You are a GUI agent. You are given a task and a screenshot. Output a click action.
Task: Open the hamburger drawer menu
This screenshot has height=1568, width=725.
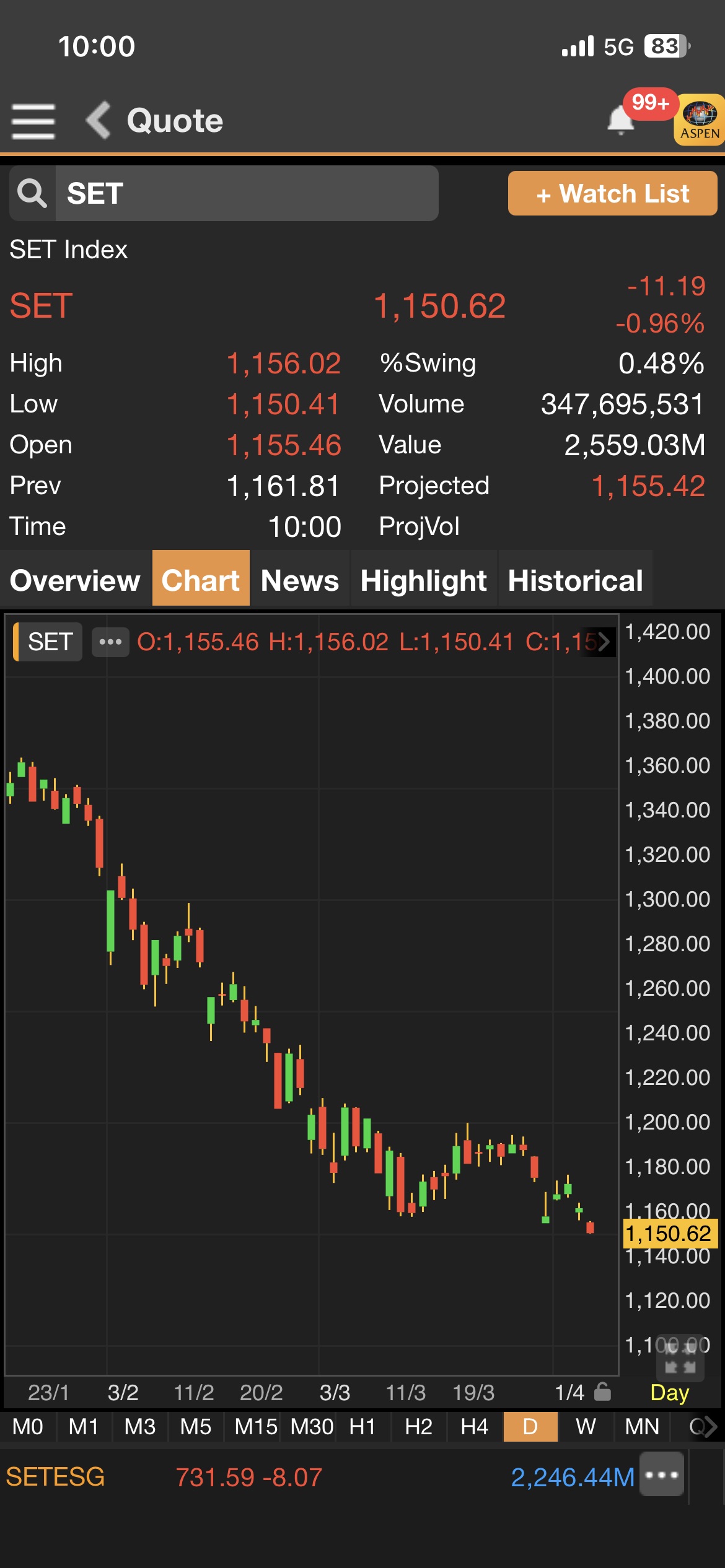pos(33,121)
